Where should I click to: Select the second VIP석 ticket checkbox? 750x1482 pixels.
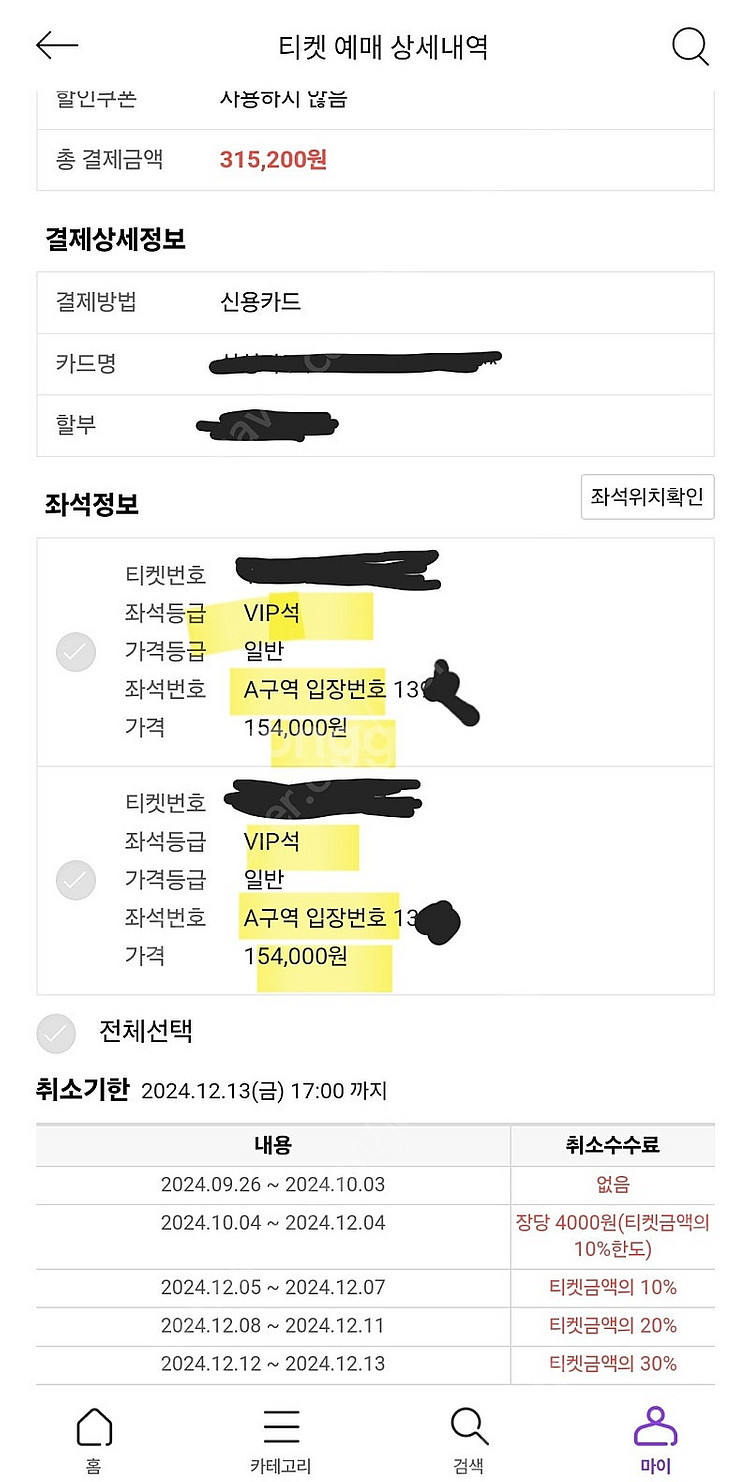76,880
